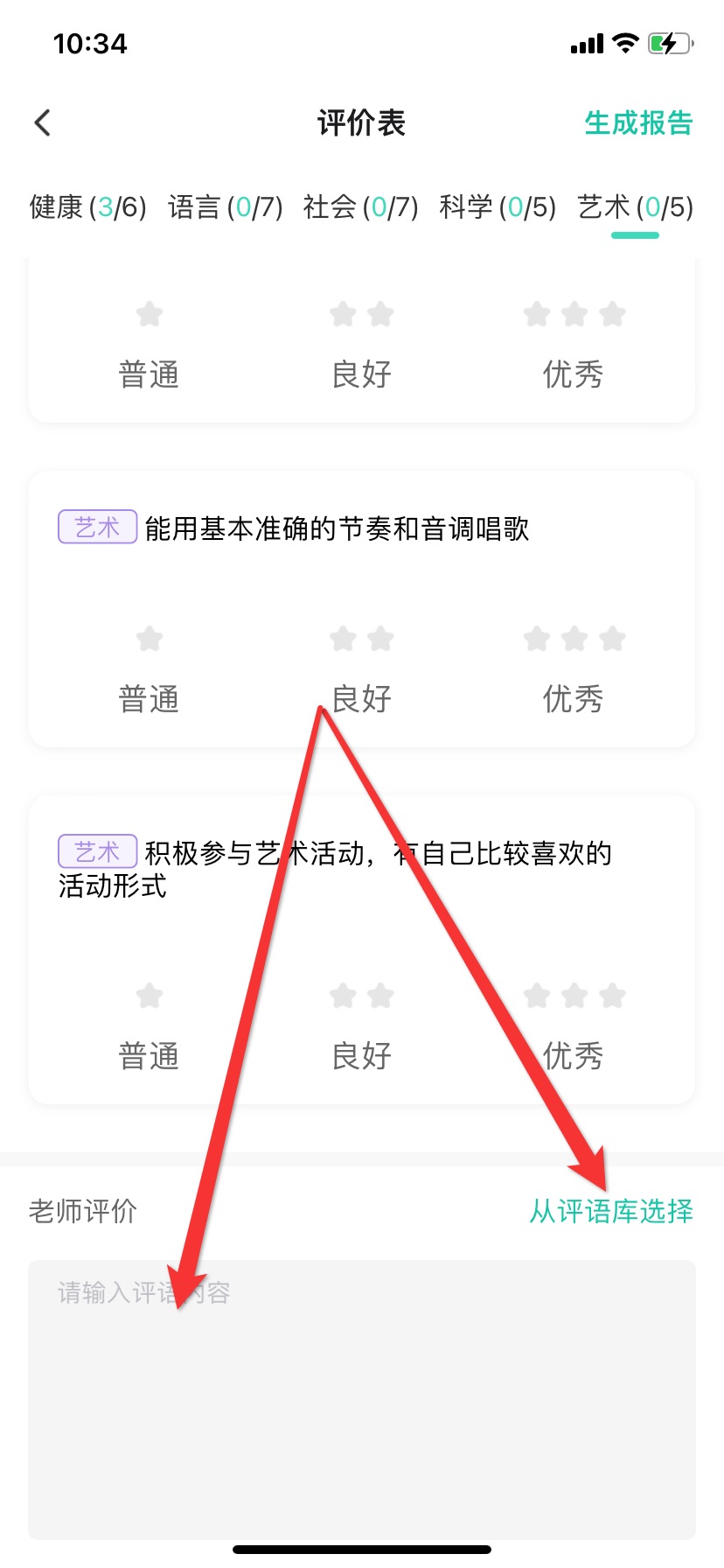Go back using the top-left arrow
724x1568 pixels.
(43, 122)
